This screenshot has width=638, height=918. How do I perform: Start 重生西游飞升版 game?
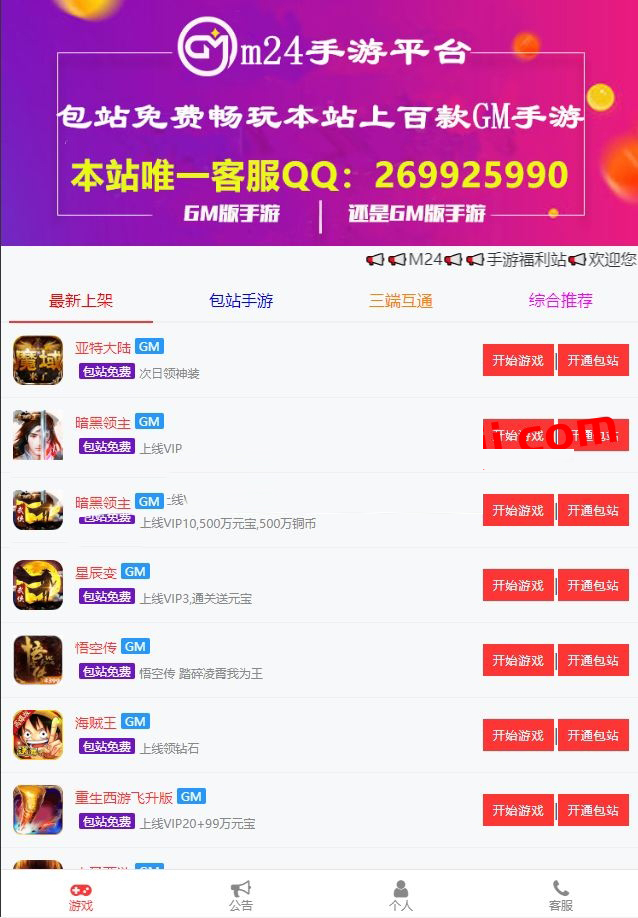pyautogui.click(x=518, y=810)
